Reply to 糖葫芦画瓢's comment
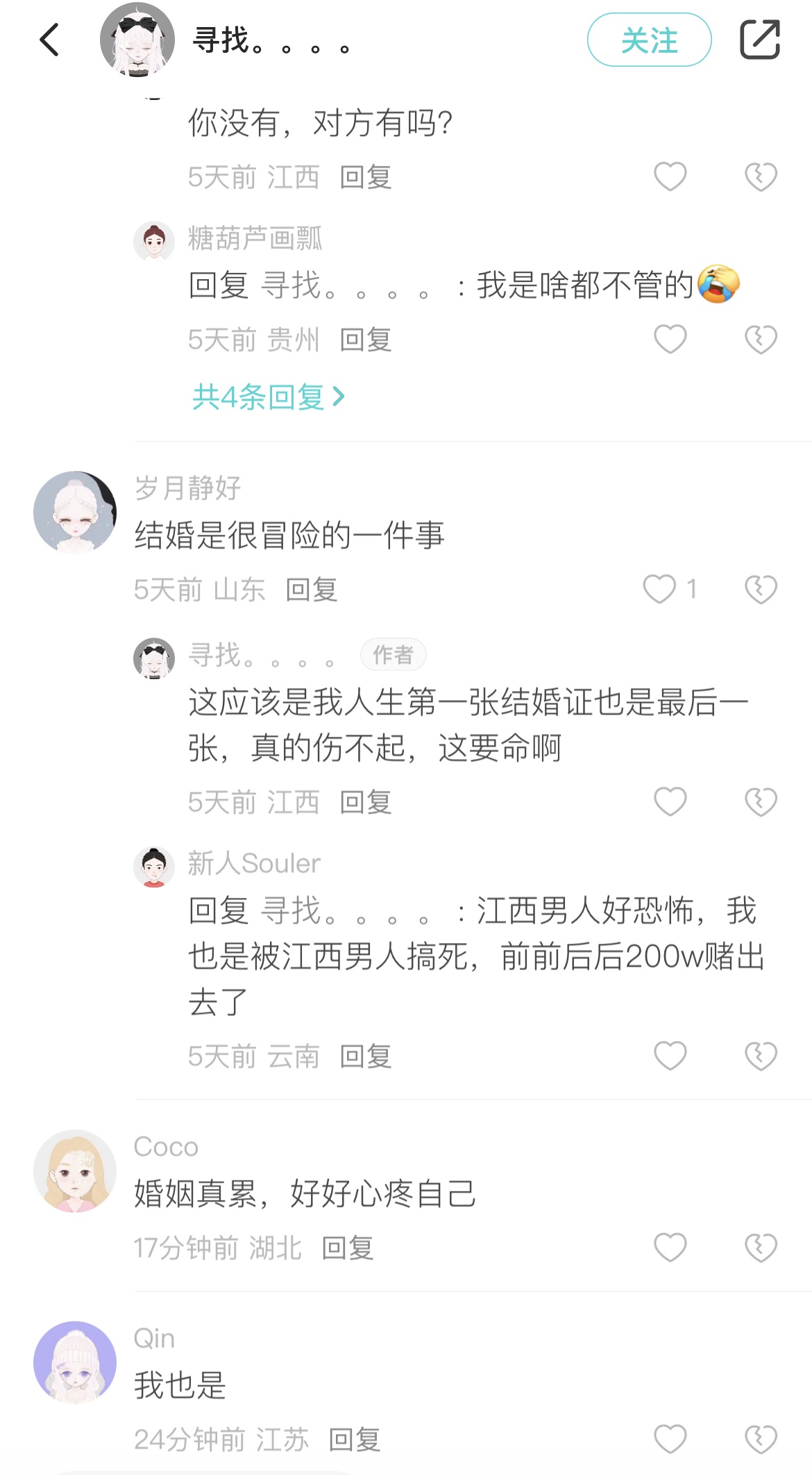Viewport: 812px width, 1475px height. coord(366,340)
